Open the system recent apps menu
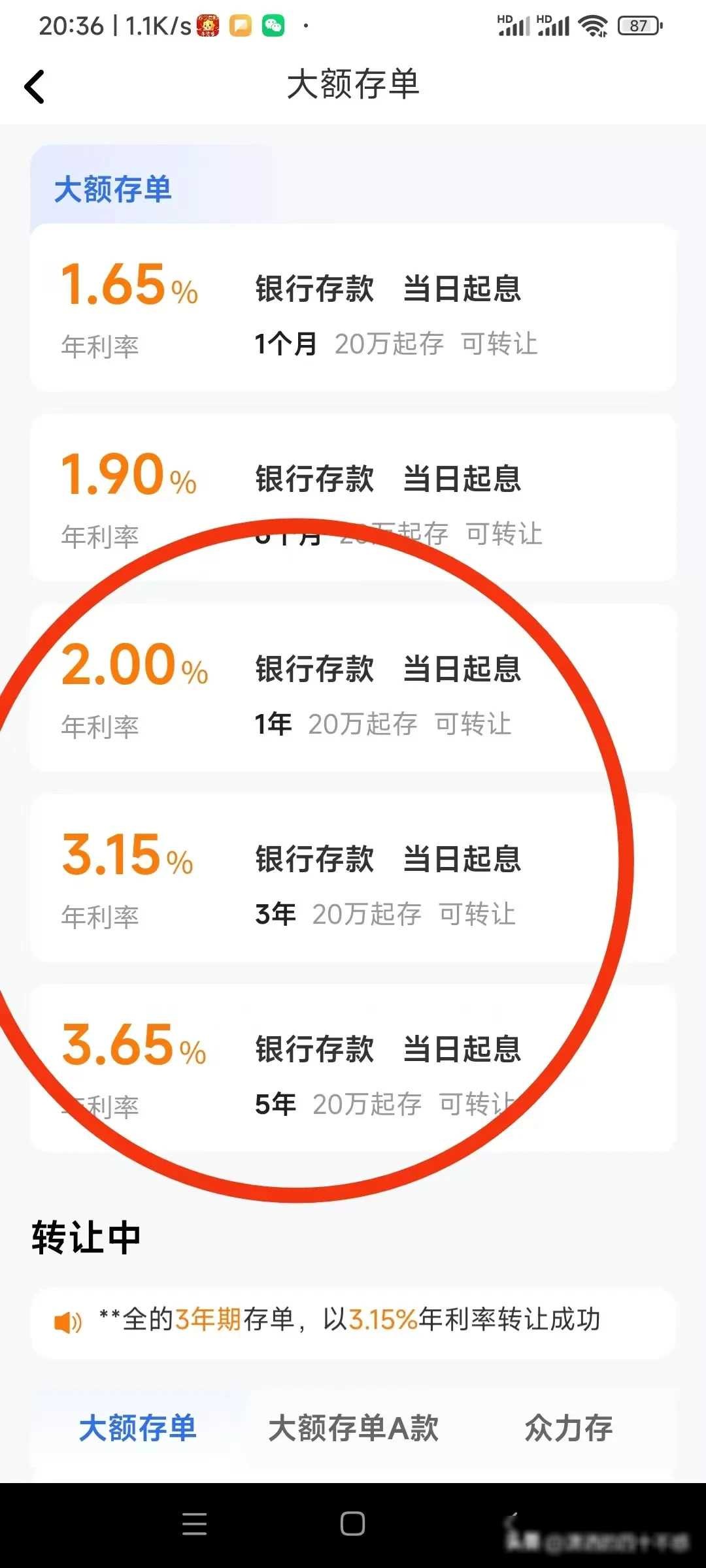The height and width of the screenshot is (1568, 706). (194, 1524)
